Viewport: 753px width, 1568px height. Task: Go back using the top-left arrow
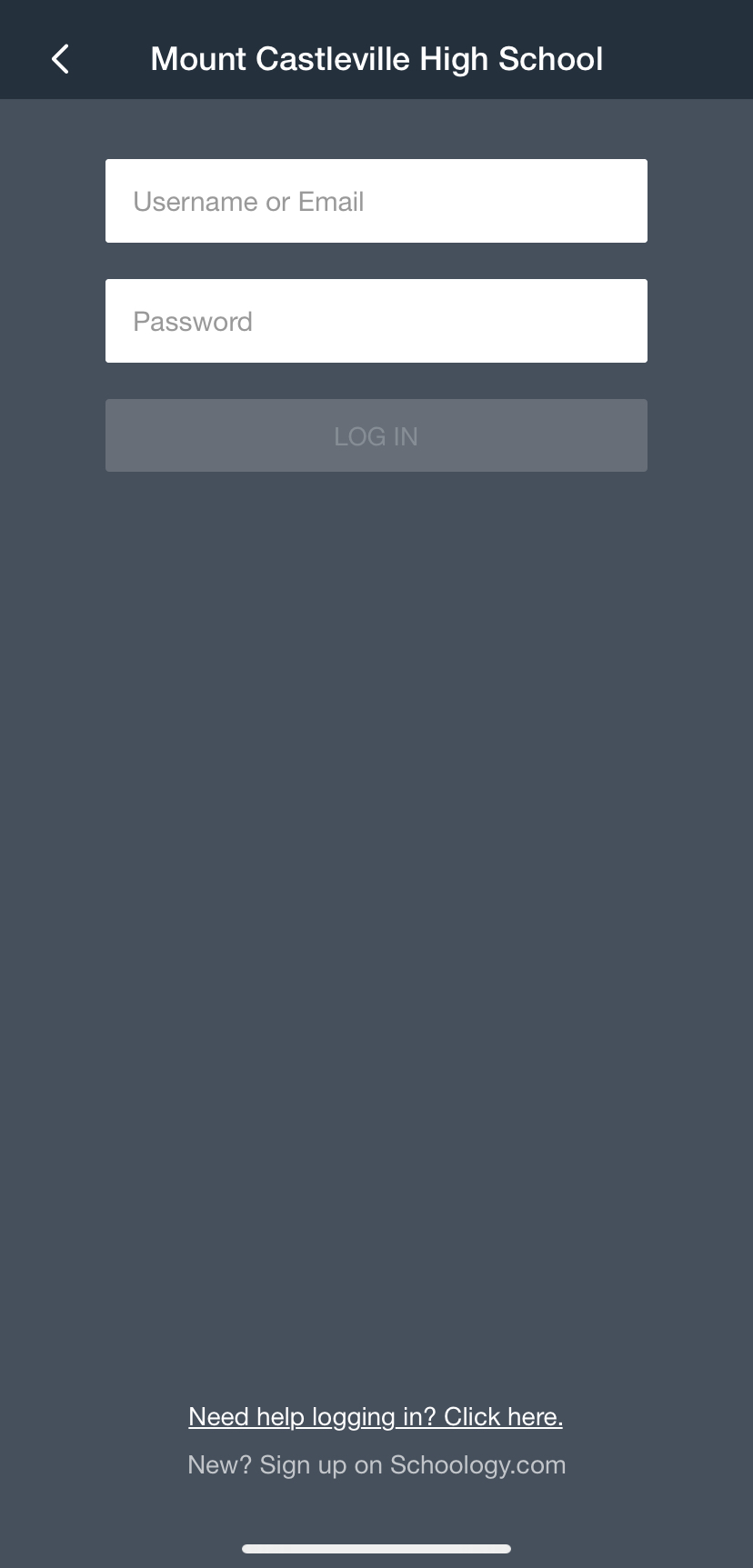(60, 59)
